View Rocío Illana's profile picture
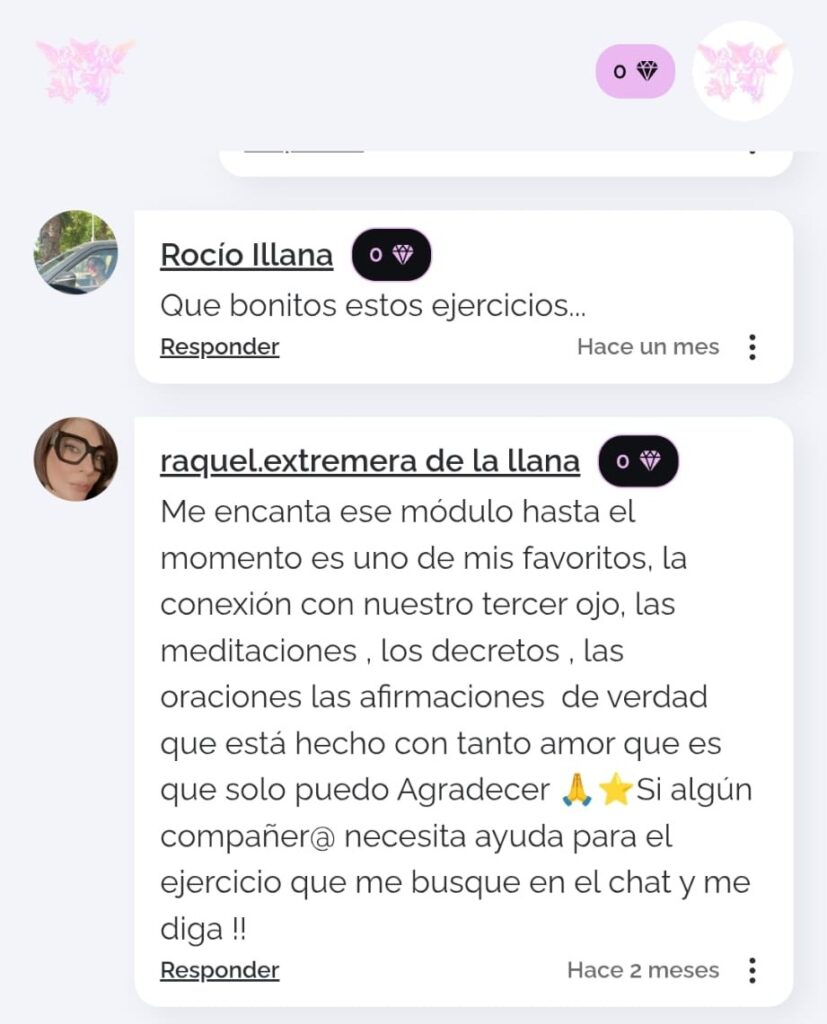The height and width of the screenshot is (1024, 827). (76, 252)
